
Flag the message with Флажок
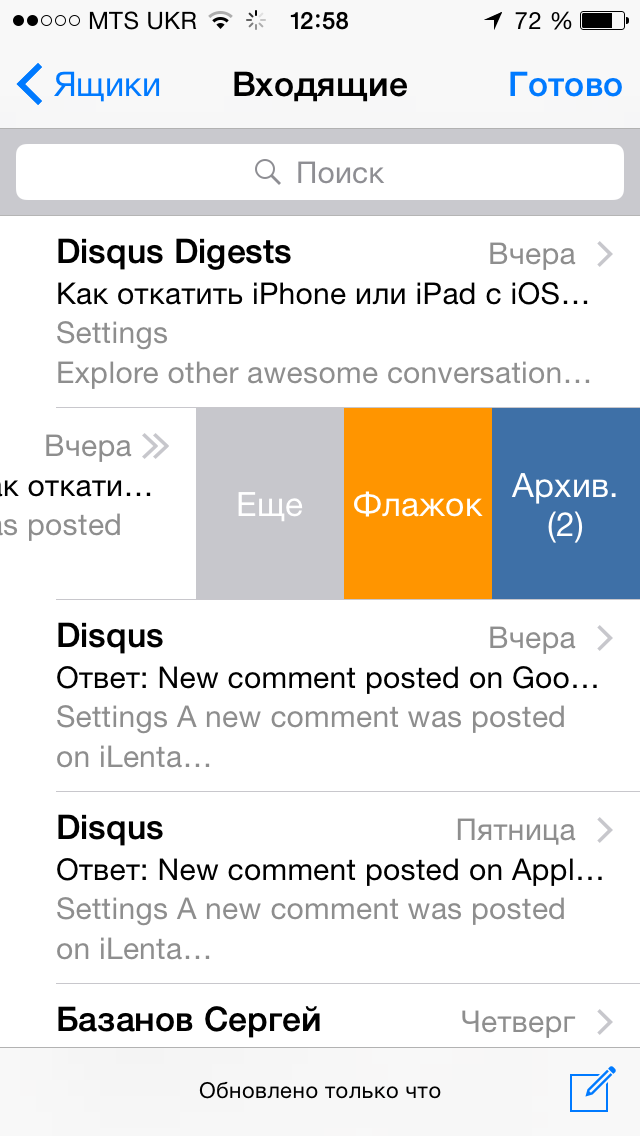point(417,504)
